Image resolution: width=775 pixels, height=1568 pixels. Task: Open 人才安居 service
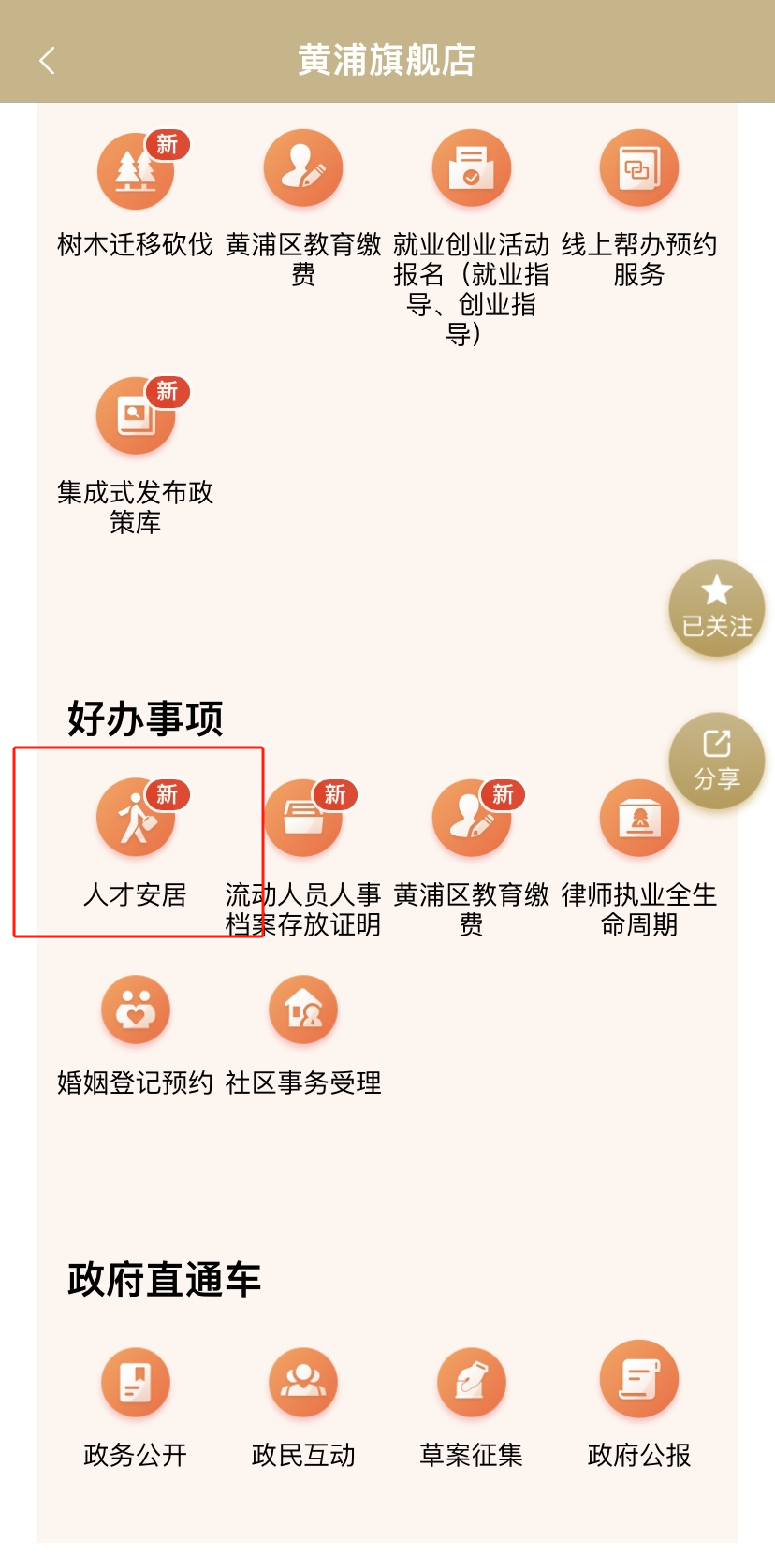[x=136, y=820]
